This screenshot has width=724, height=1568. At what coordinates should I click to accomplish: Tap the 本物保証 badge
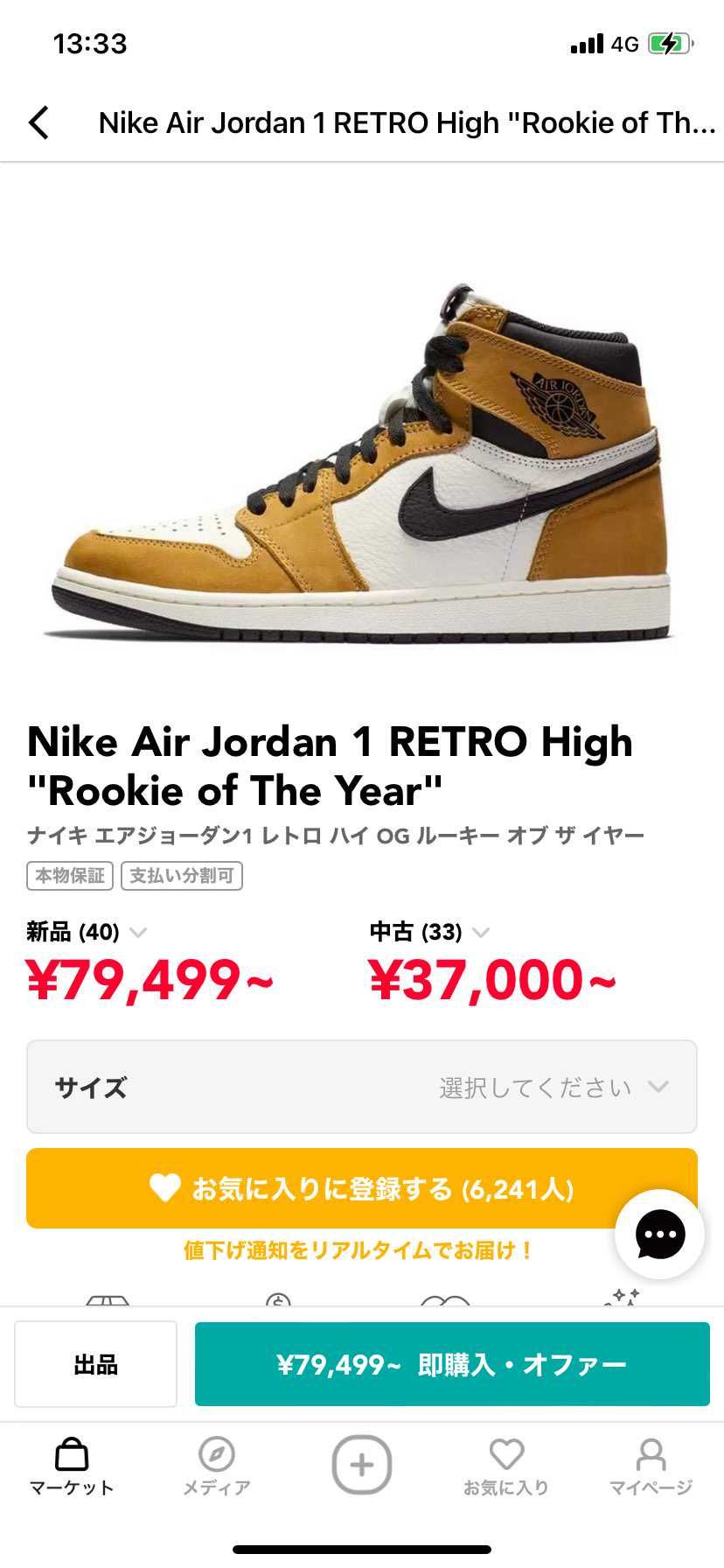pos(69,875)
